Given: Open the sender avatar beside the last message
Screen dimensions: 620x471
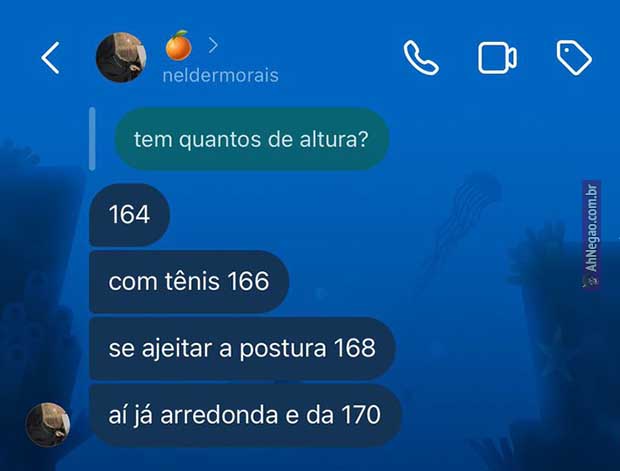Looking at the screenshot, I should pyautogui.click(x=47, y=424).
